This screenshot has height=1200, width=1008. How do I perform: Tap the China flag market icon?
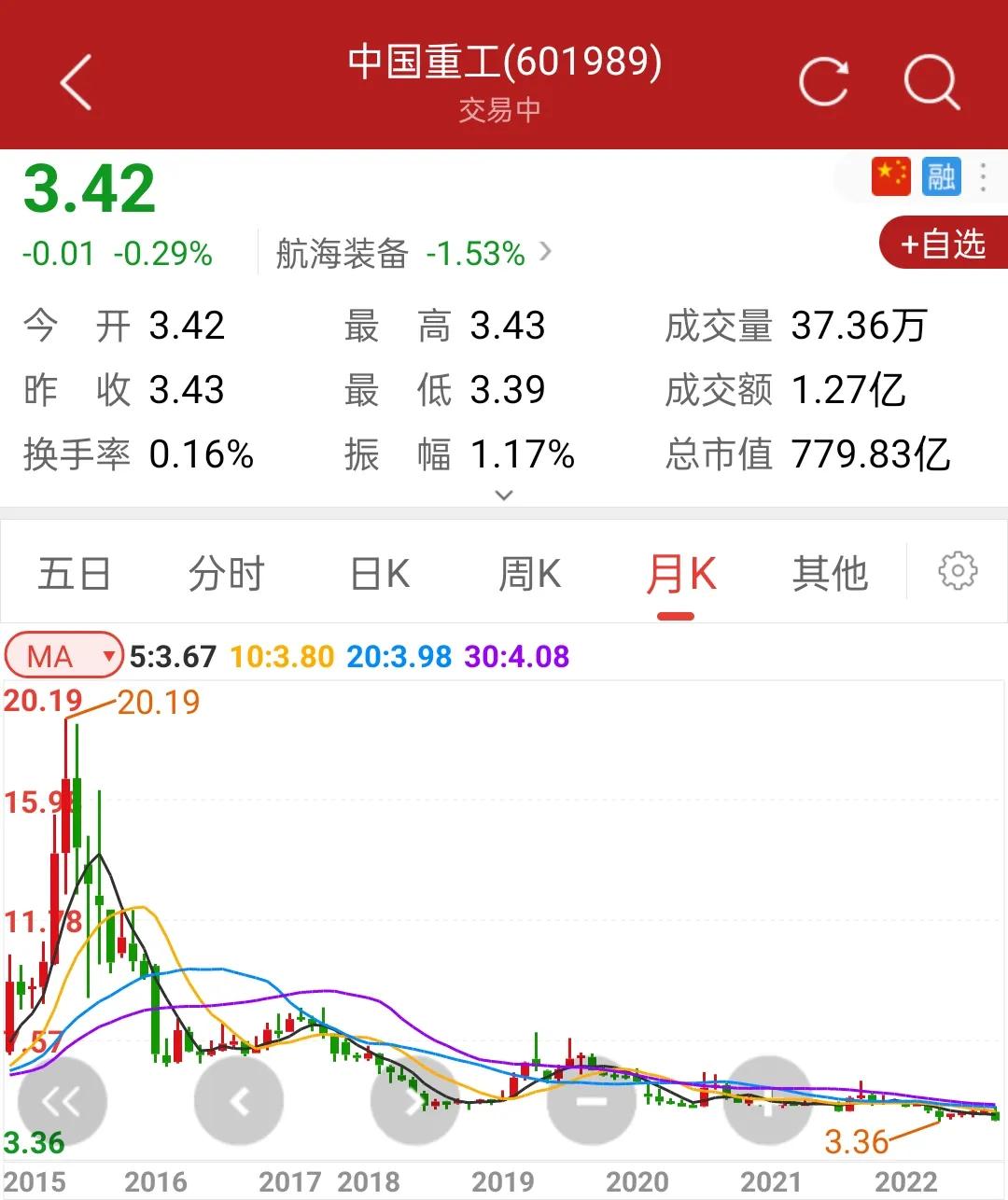click(889, 175)
